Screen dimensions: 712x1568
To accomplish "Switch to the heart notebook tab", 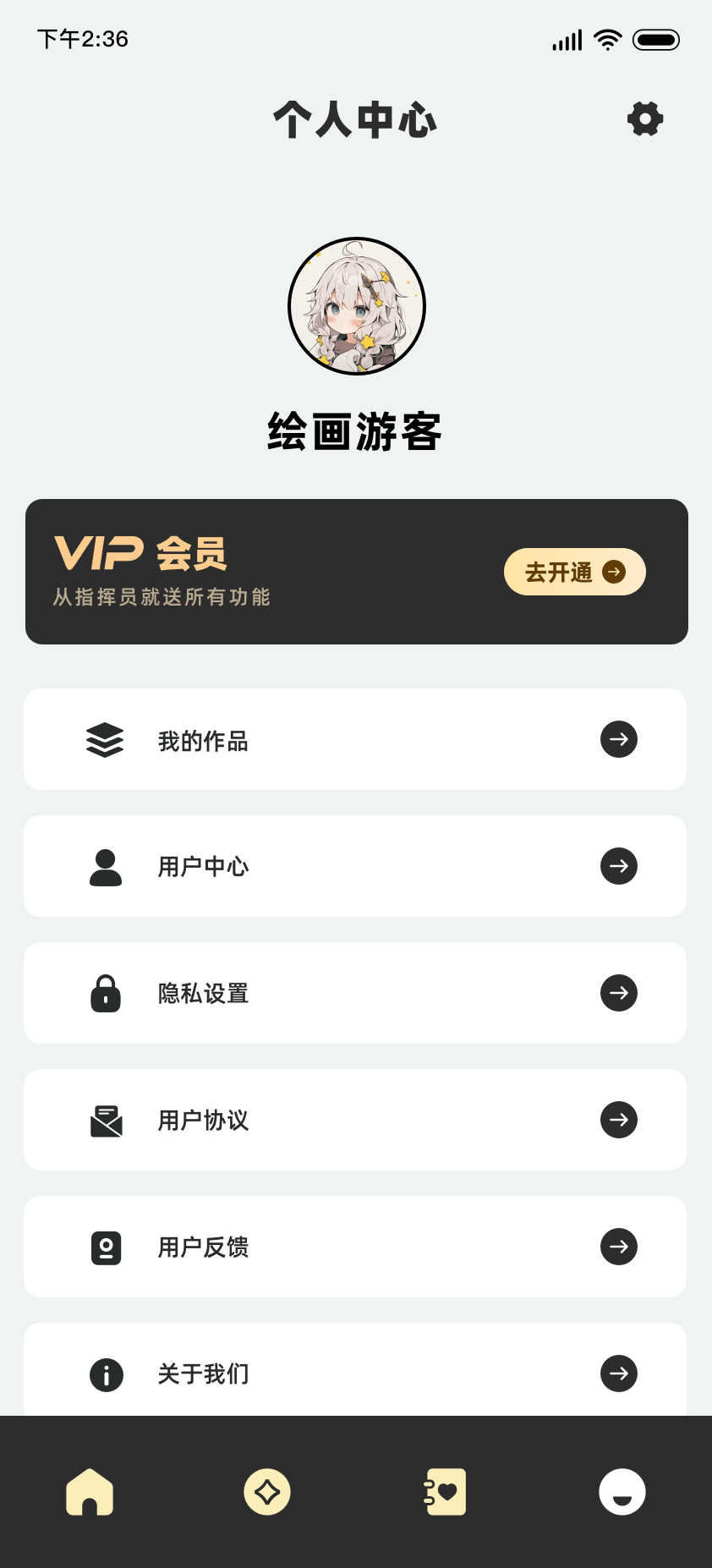I will (x=445, y=1492).
